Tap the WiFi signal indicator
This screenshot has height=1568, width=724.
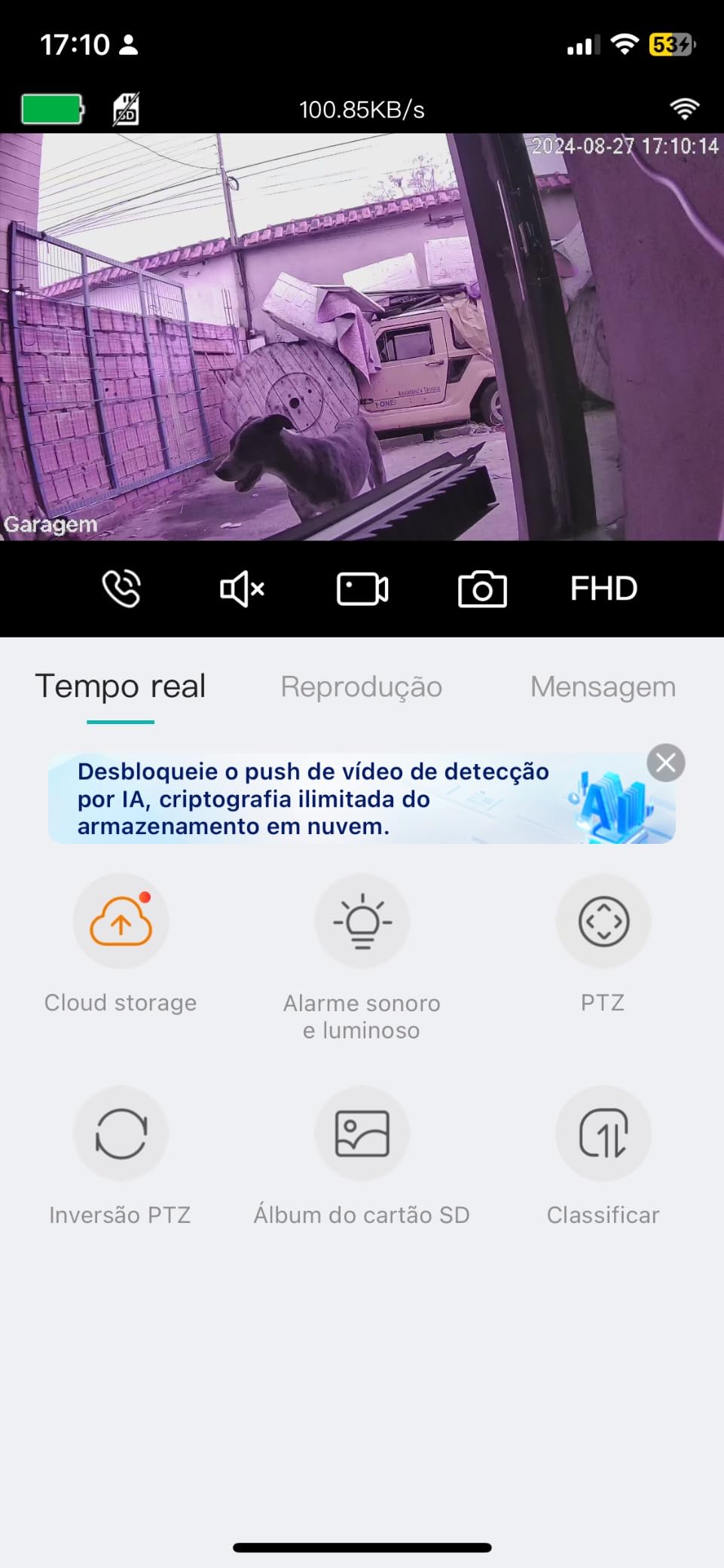(x=684, y=108)
